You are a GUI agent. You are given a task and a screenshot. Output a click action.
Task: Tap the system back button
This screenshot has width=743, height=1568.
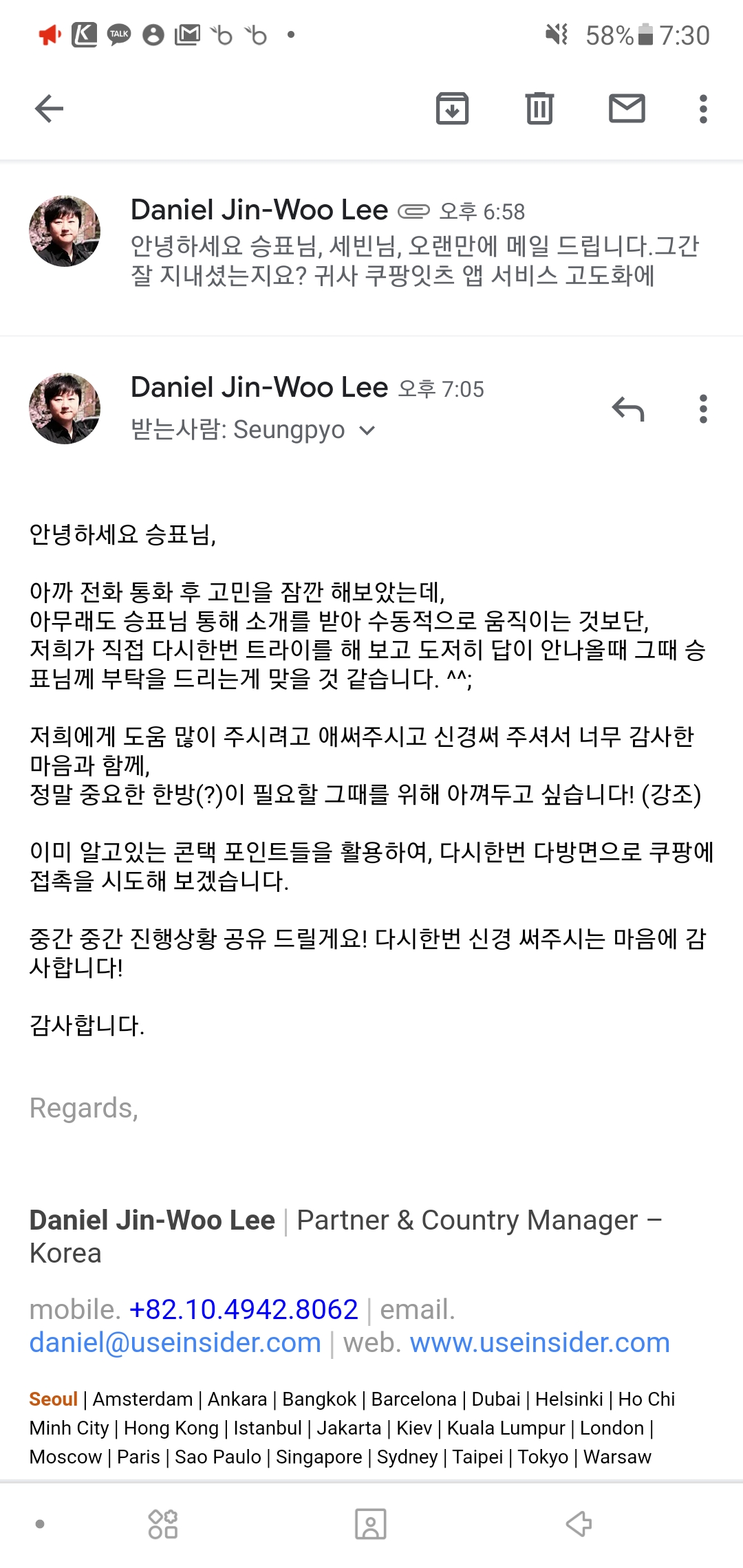coord(579,1523)
